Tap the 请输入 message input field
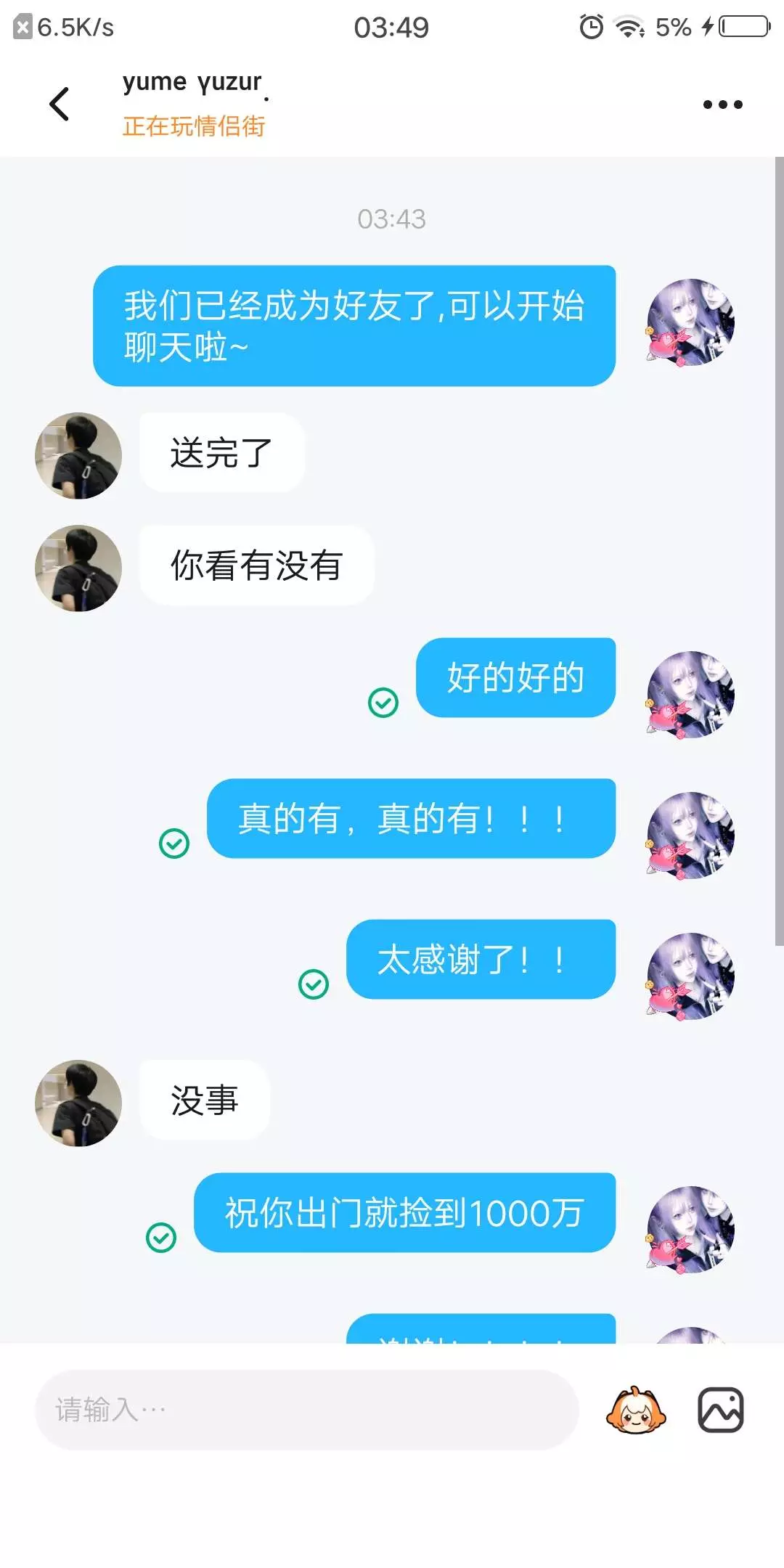The width and height of the screenshot is (784, 1568). (306, 1410)
